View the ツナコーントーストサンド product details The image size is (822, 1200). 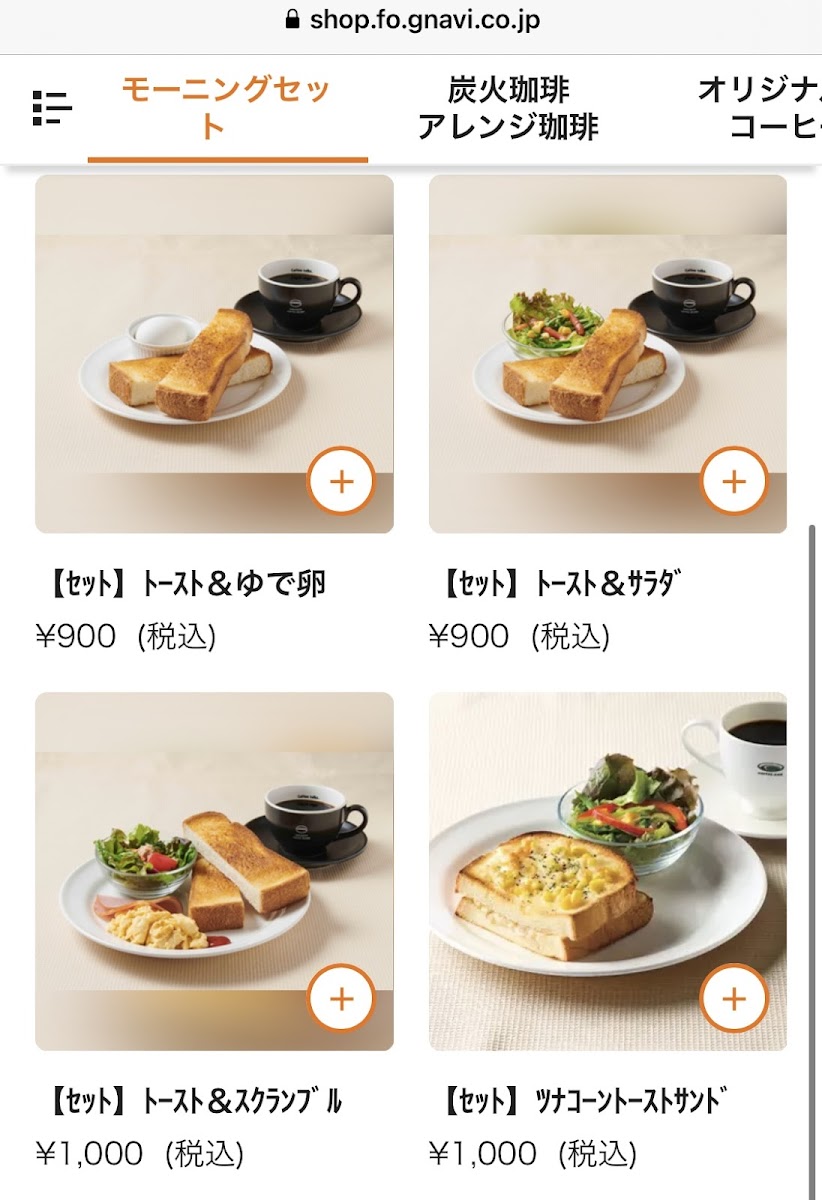coord(608,932)
